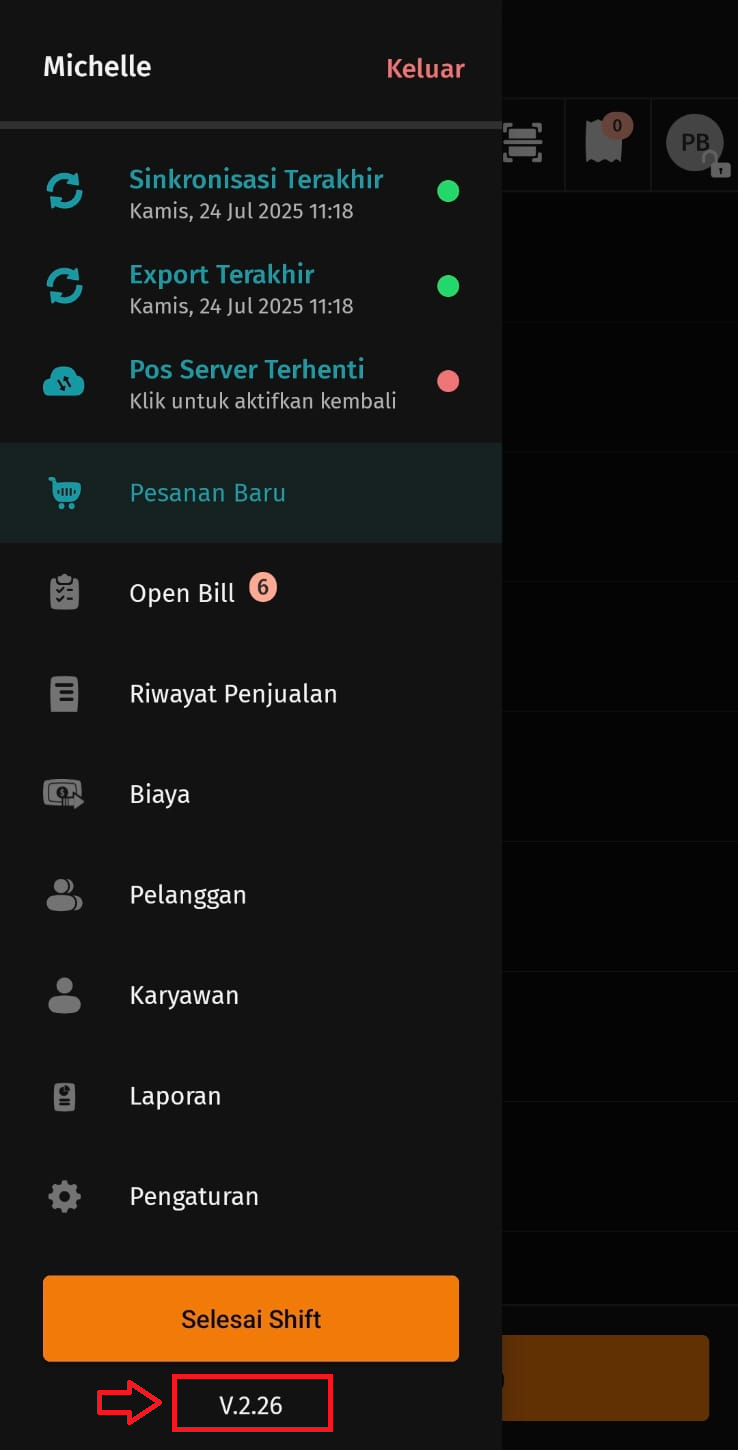The height and width of the screenshot is (1450, 738).
Task: Open Laporan reports
Action: (251, 1096)
